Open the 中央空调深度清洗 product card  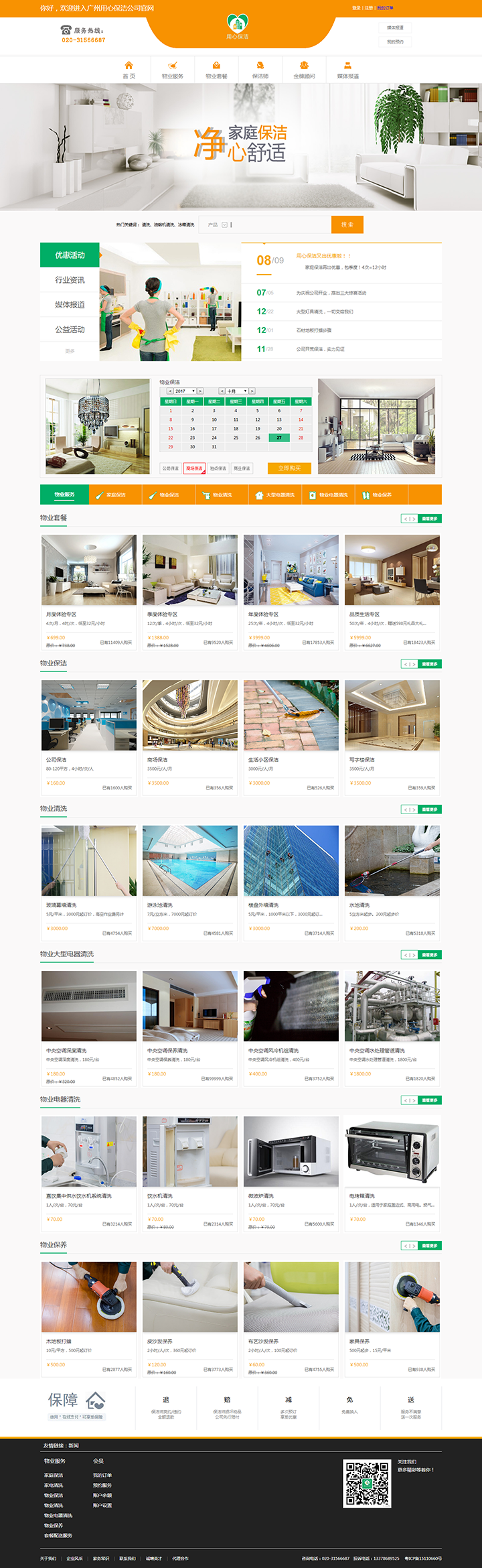[89, 1027]
